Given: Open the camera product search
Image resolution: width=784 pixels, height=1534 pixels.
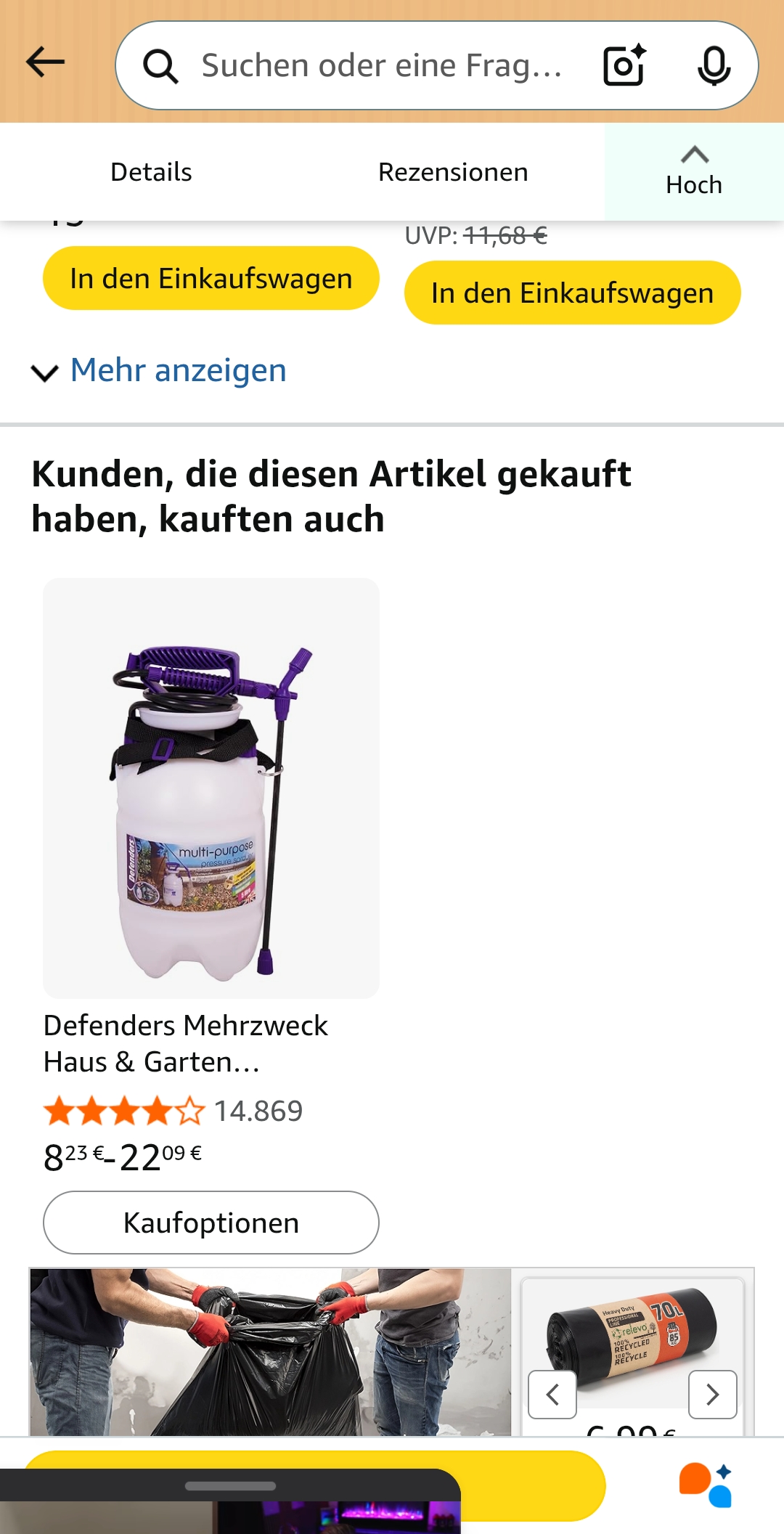Looking at the screenshot, I should [624, 65].
